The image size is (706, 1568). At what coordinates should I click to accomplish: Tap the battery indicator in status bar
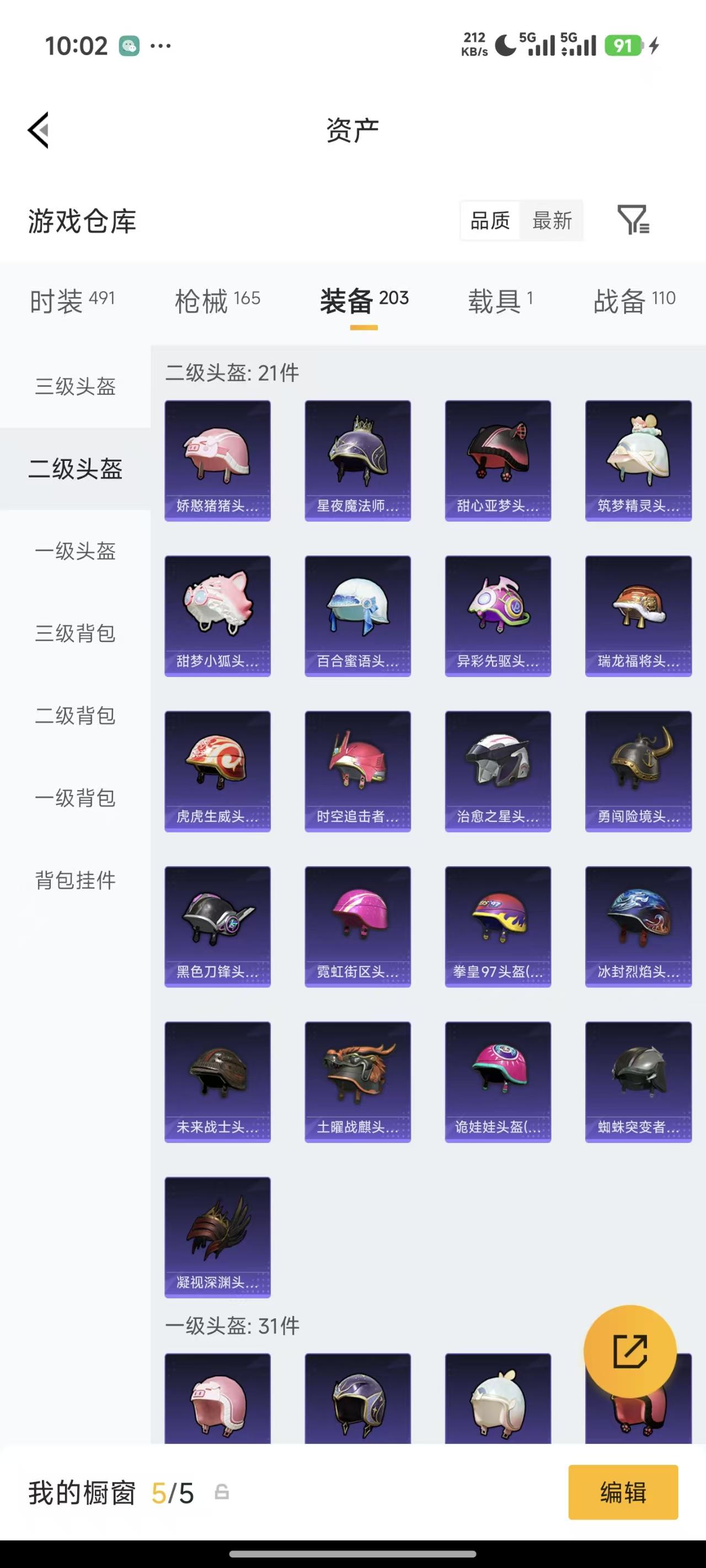tap(624, 45)
